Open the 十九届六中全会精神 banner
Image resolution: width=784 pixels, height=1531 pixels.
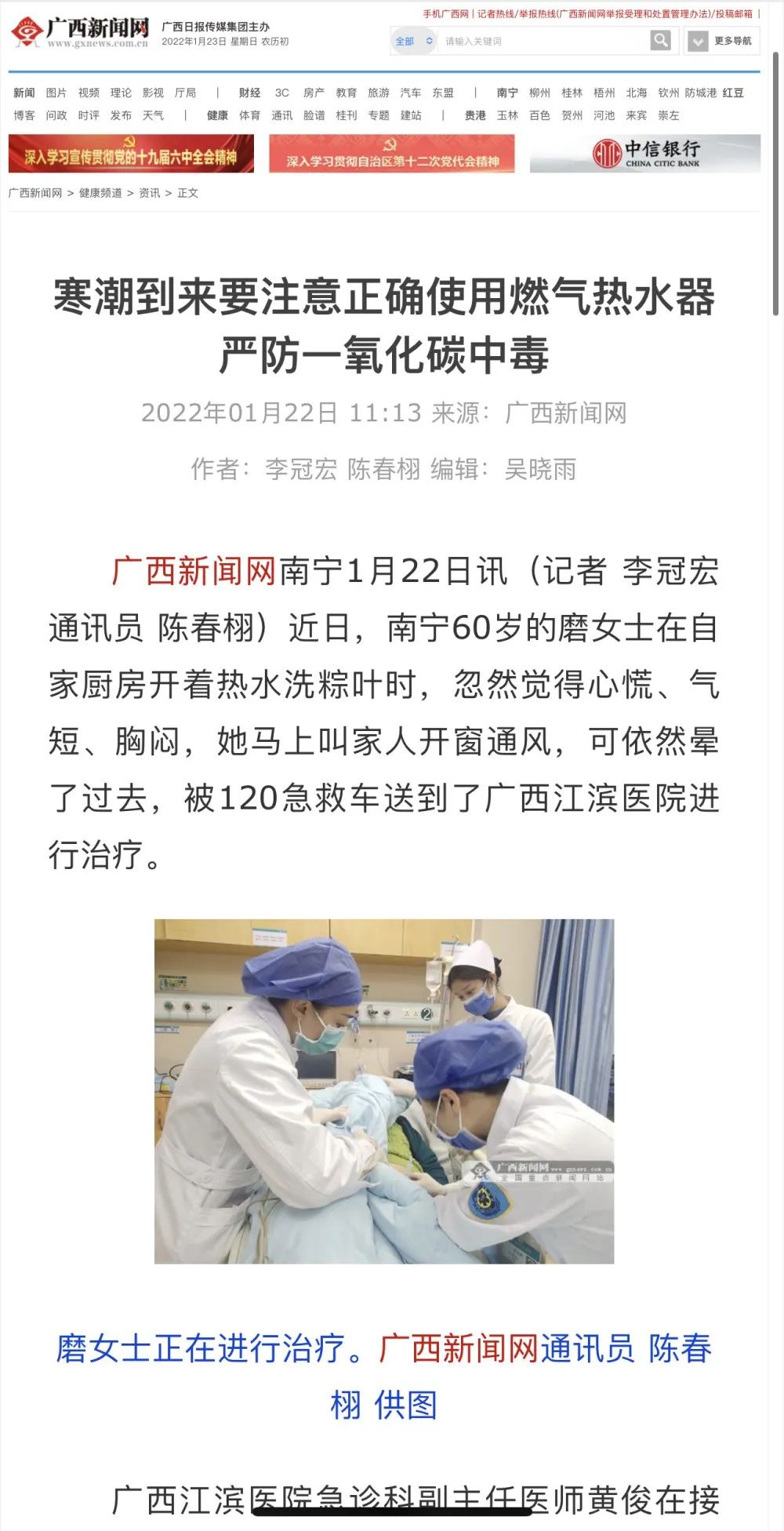click(x=131, y=154)
